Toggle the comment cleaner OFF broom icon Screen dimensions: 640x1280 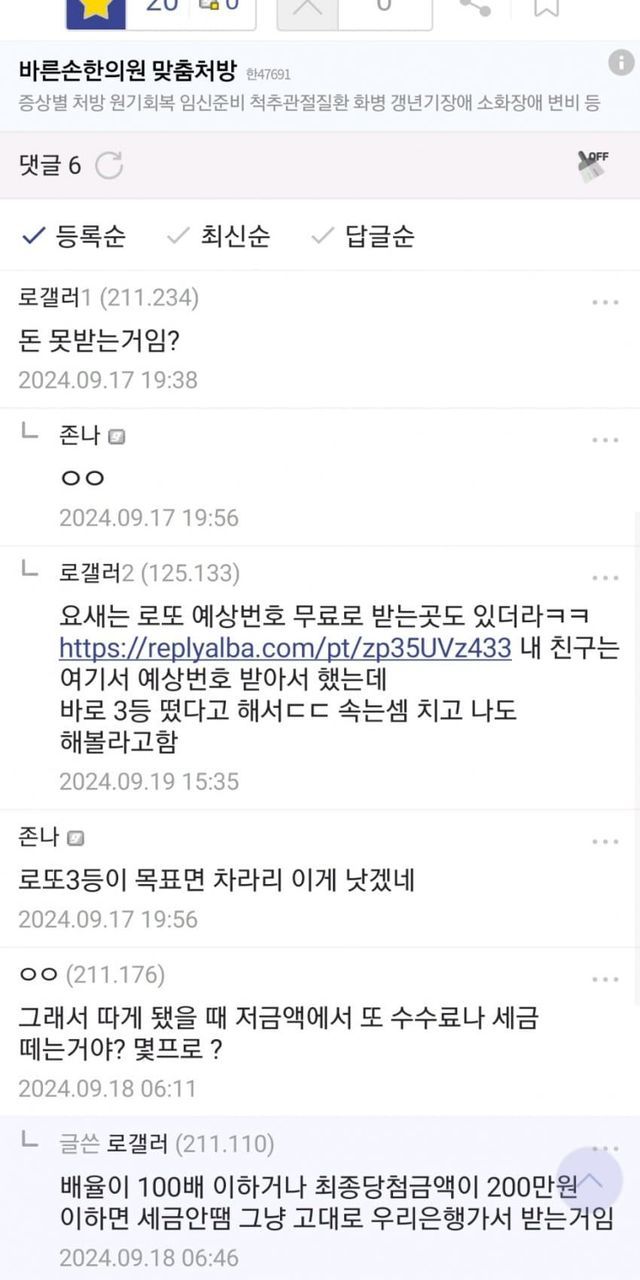pos(593,165)
